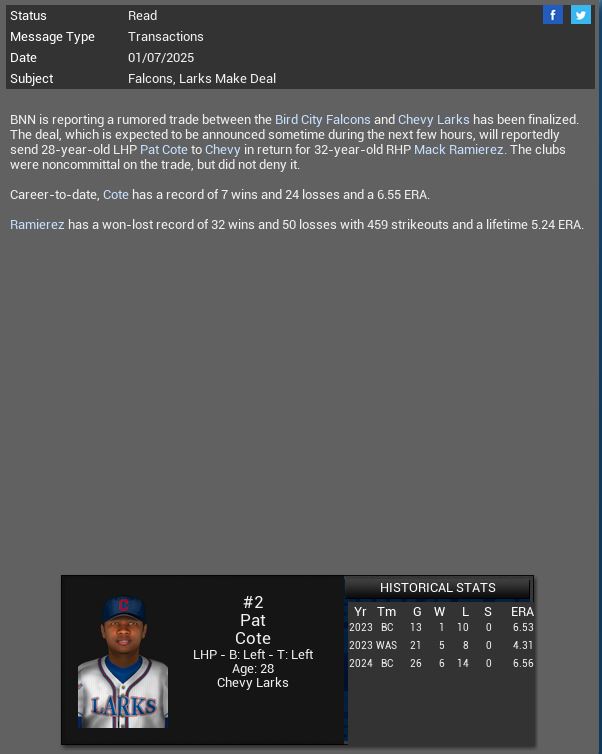
Task: Open the Bird City Falcons team link
Action: coord(322,120)
